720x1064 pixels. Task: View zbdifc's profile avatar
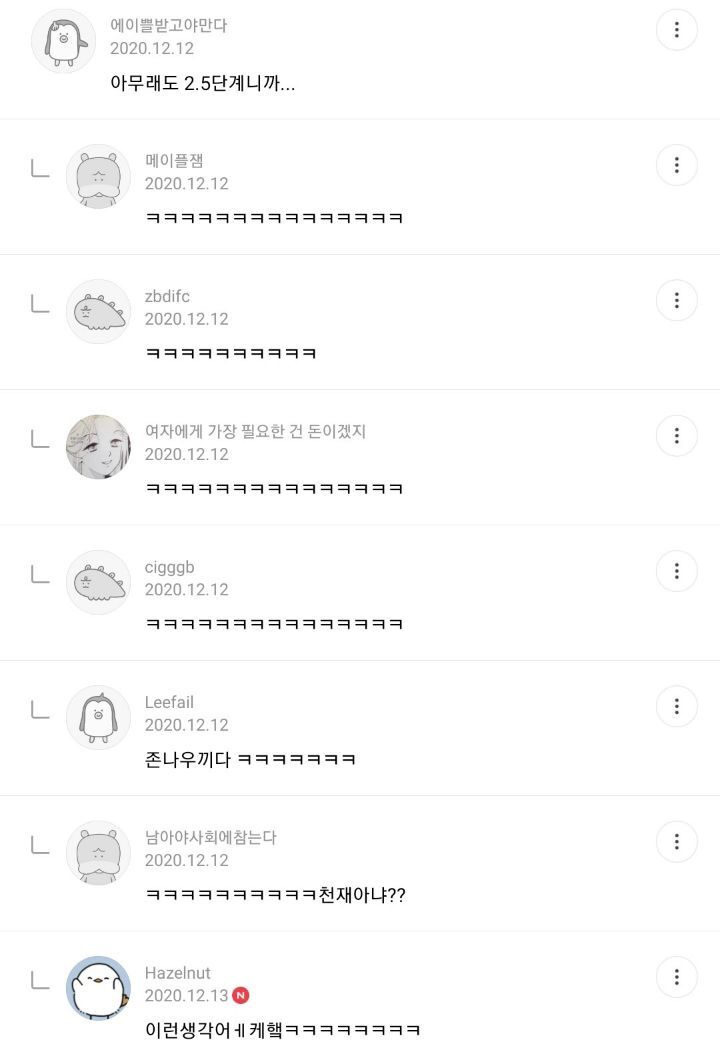click(x=98, y=312)
